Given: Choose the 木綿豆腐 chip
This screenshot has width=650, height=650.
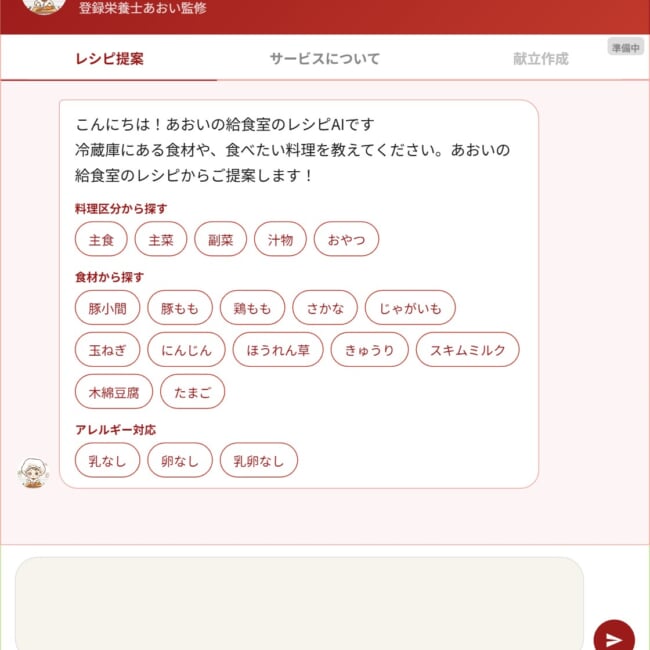Looking at the screenshot, I should [x=113, y=392].
